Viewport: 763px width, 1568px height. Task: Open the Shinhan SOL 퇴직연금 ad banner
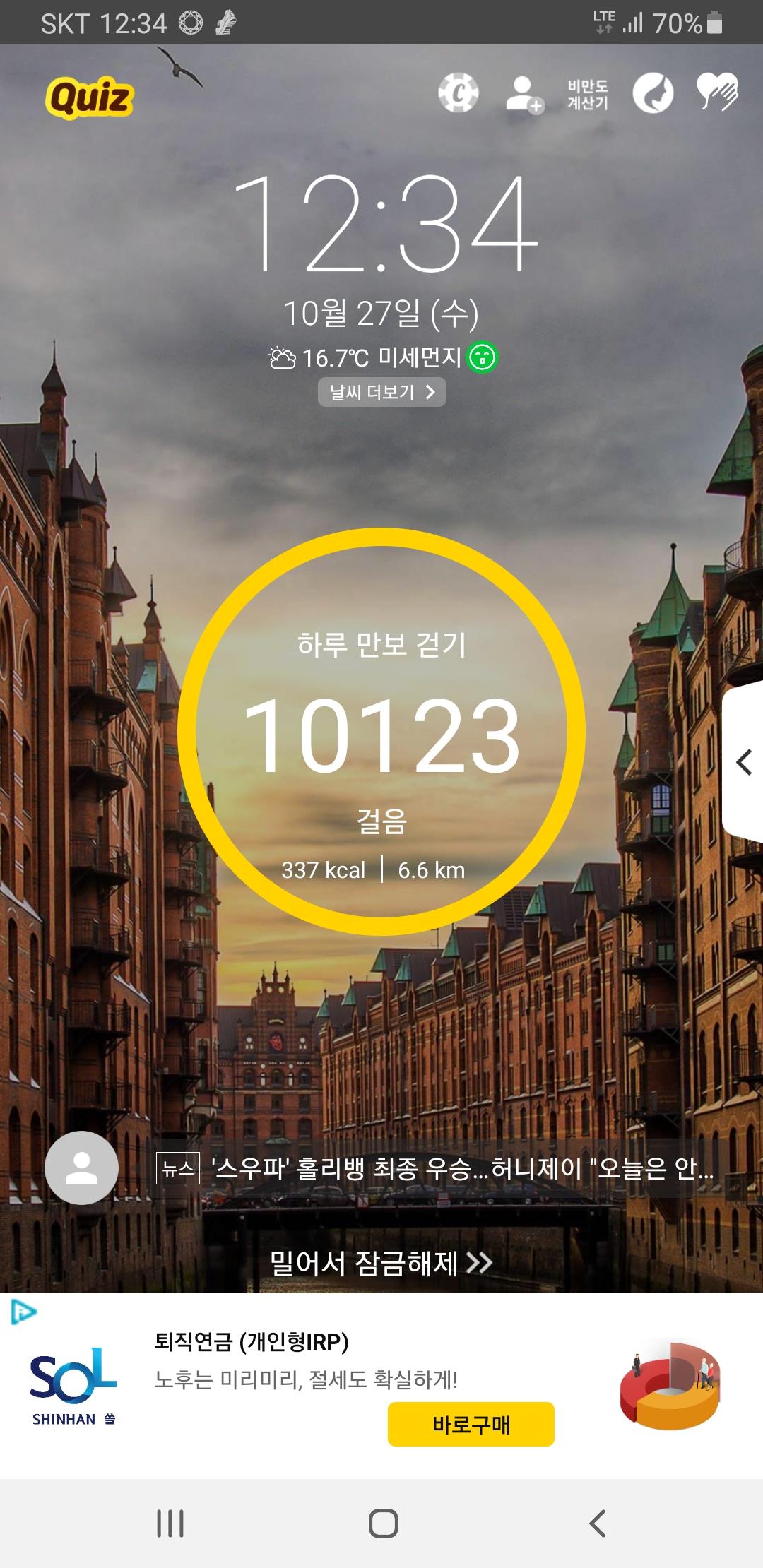click(304, 1363)
